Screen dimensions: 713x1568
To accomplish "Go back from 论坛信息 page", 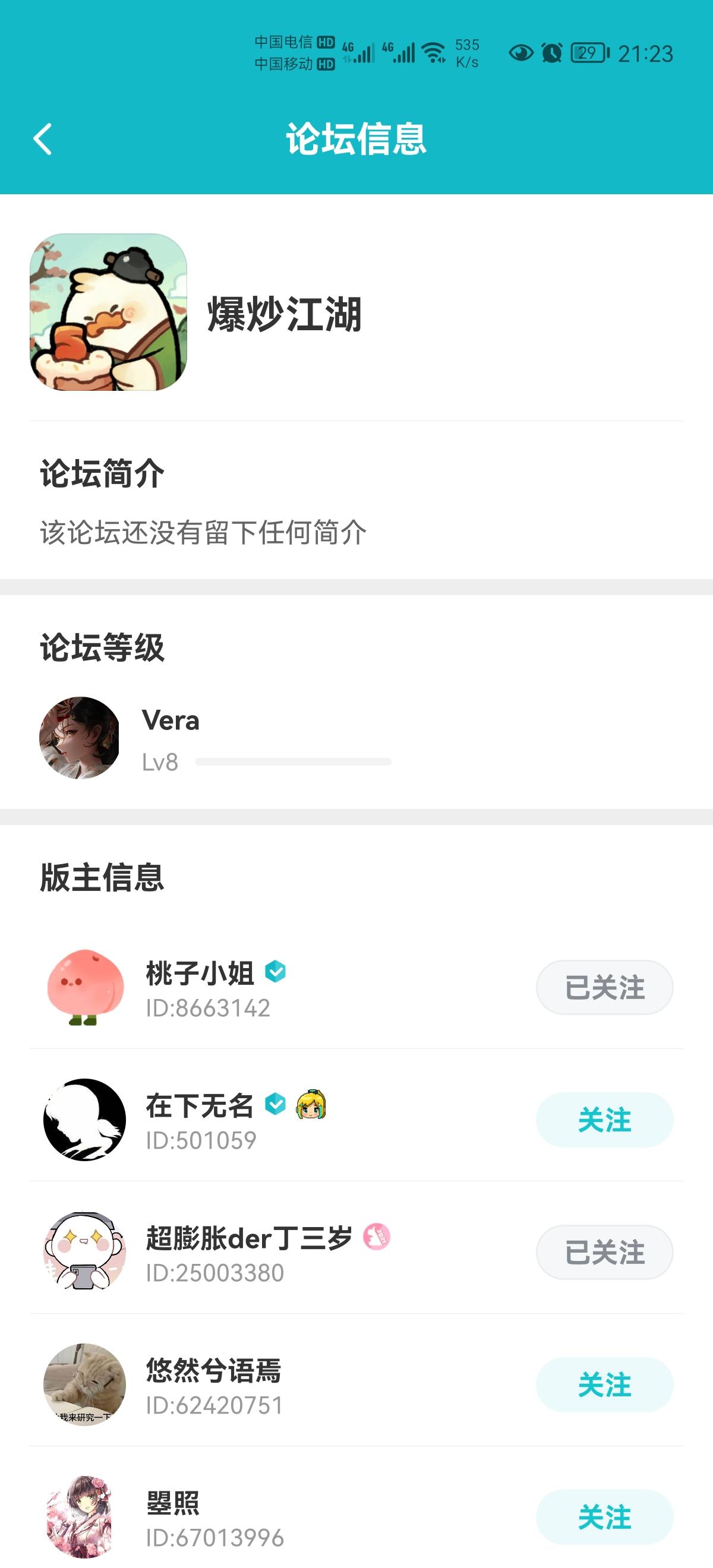I will (x=43, y=140).
